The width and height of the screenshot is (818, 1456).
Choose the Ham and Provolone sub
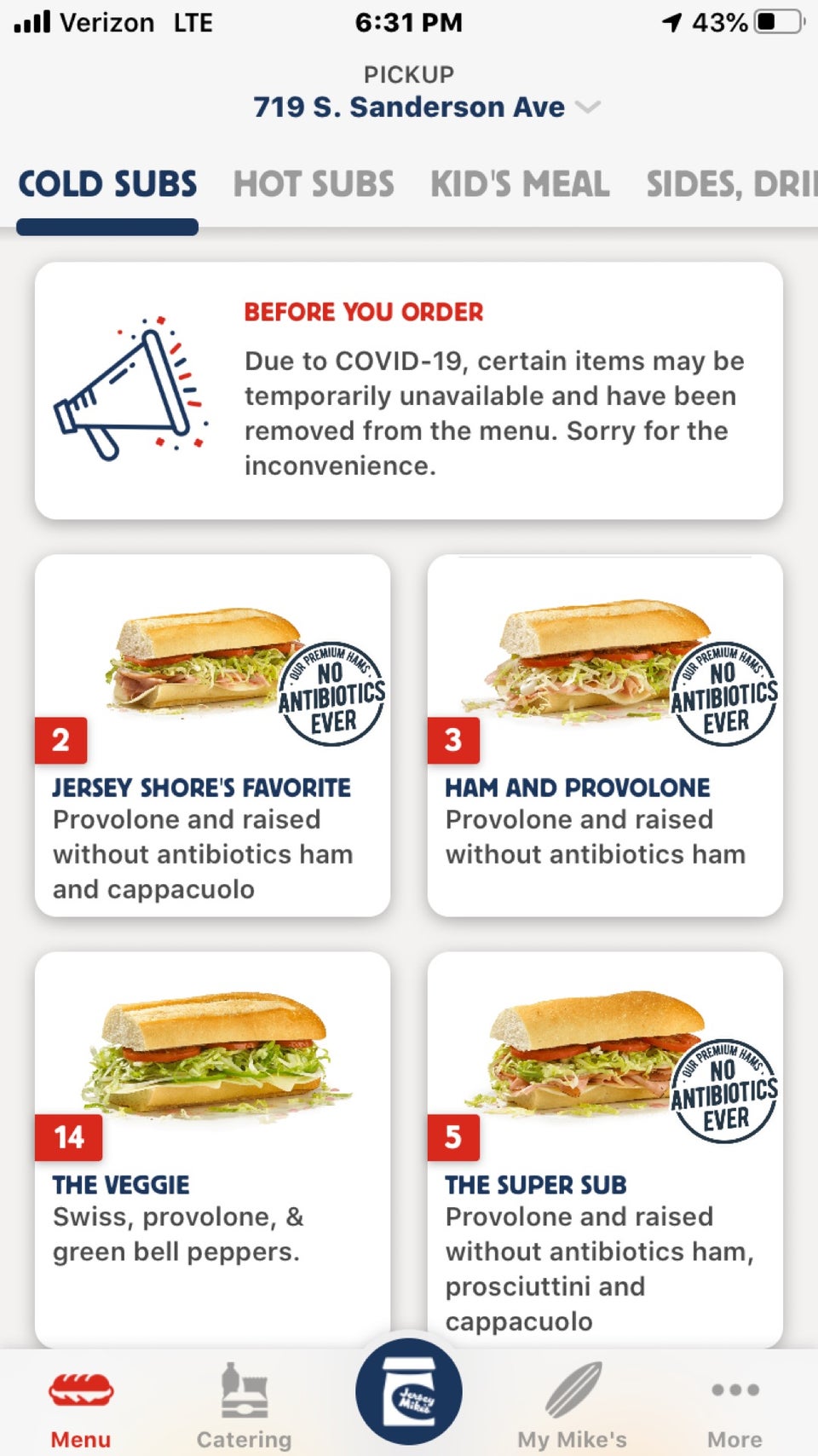(604, 735)
